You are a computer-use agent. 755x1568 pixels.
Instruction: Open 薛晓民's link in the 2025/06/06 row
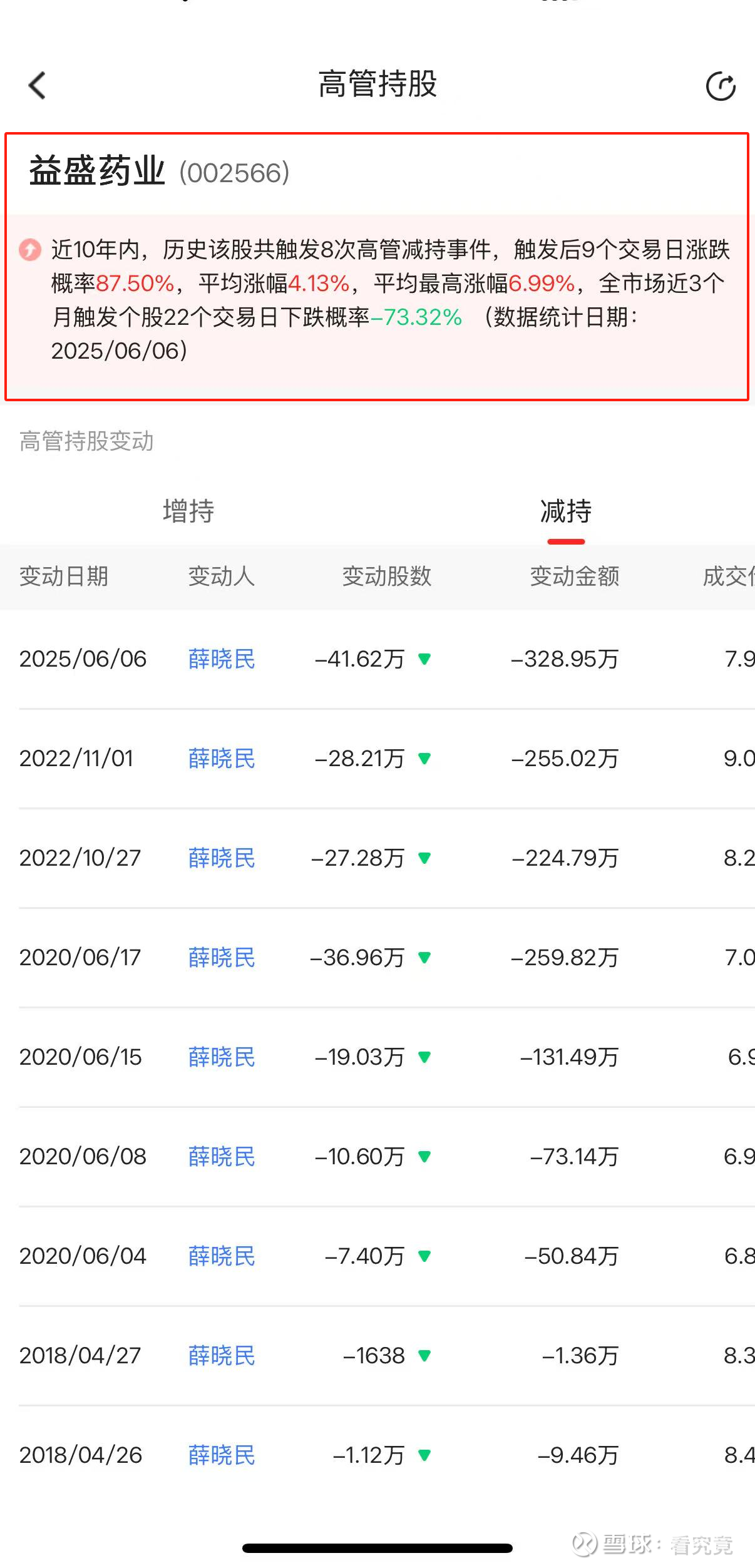pos(222,659)
